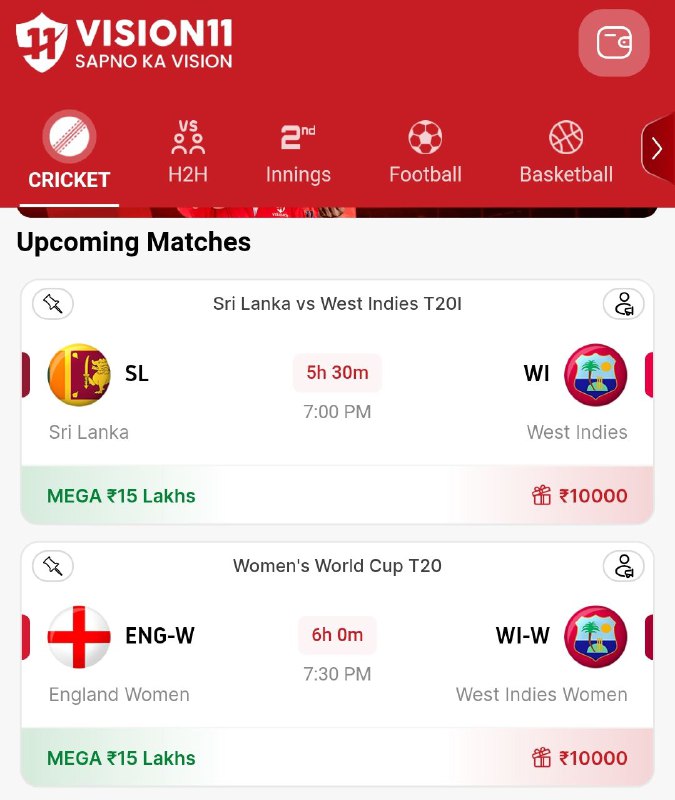675x800 pixels.
Task: Pin the Women's World Cup T20 match
Action: pos(53,566)
